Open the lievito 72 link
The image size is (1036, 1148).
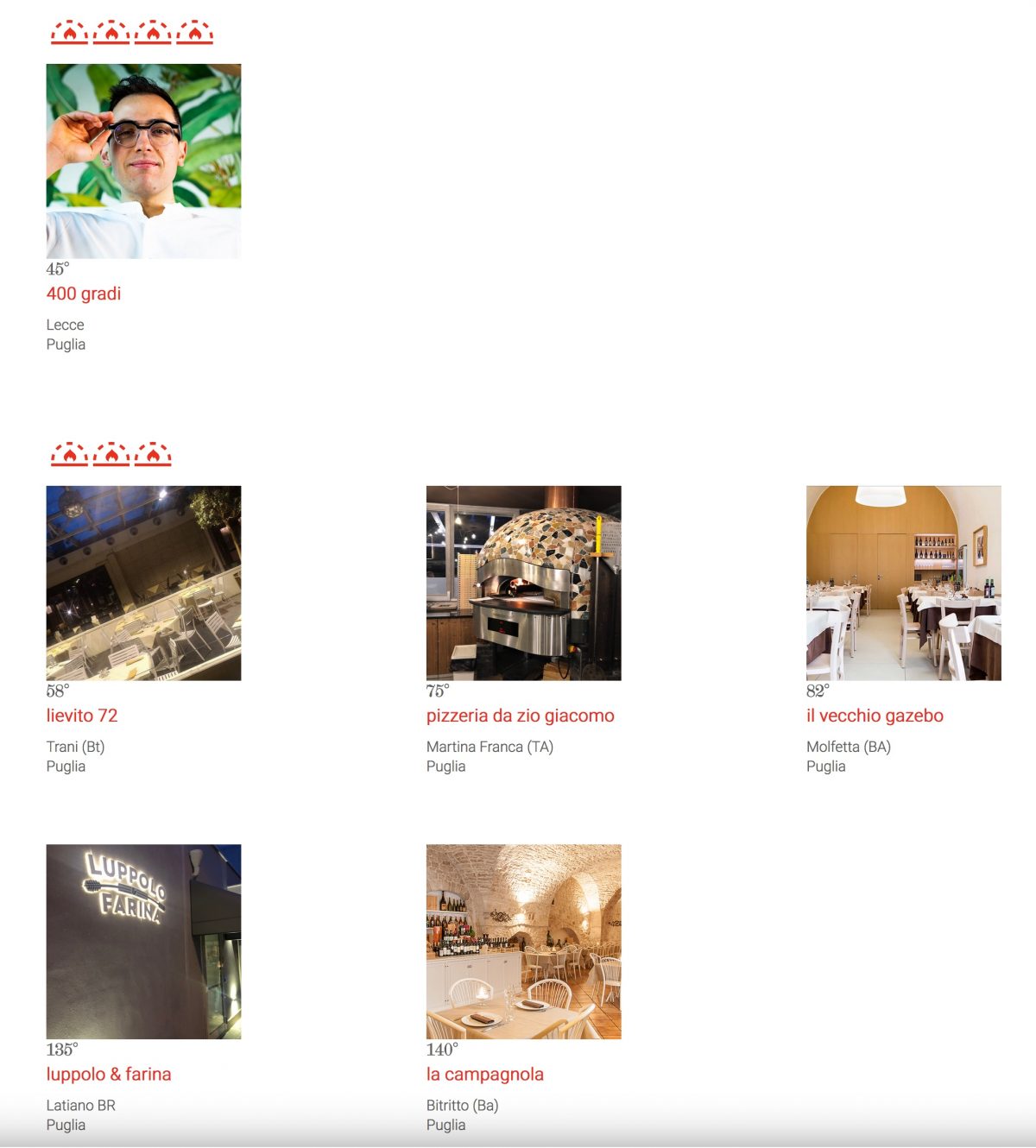pyautogui.click(x=82, y=716)
